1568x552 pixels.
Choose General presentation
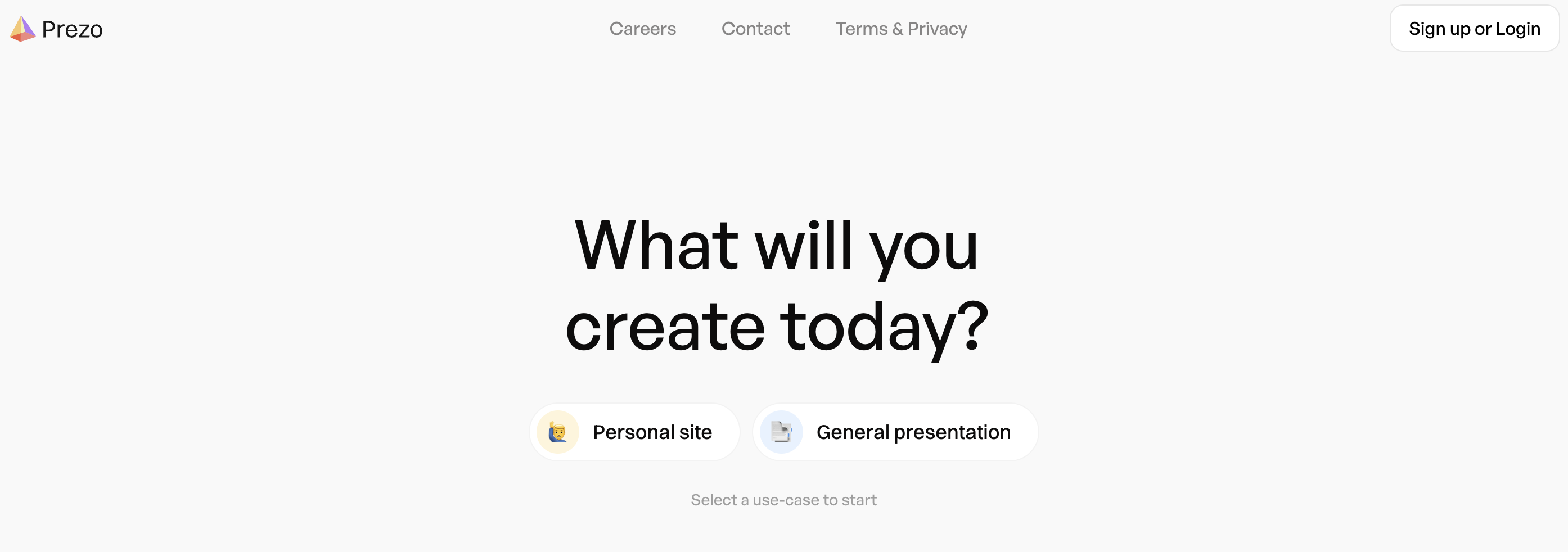(895, 432)
